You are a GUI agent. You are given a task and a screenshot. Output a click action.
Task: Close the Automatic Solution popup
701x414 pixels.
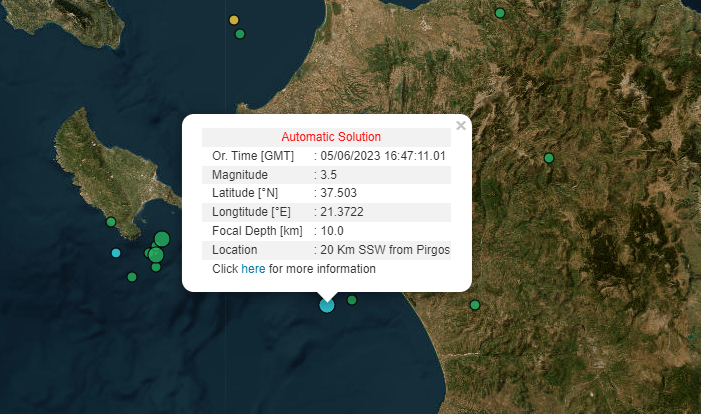[x=460, y=126]
